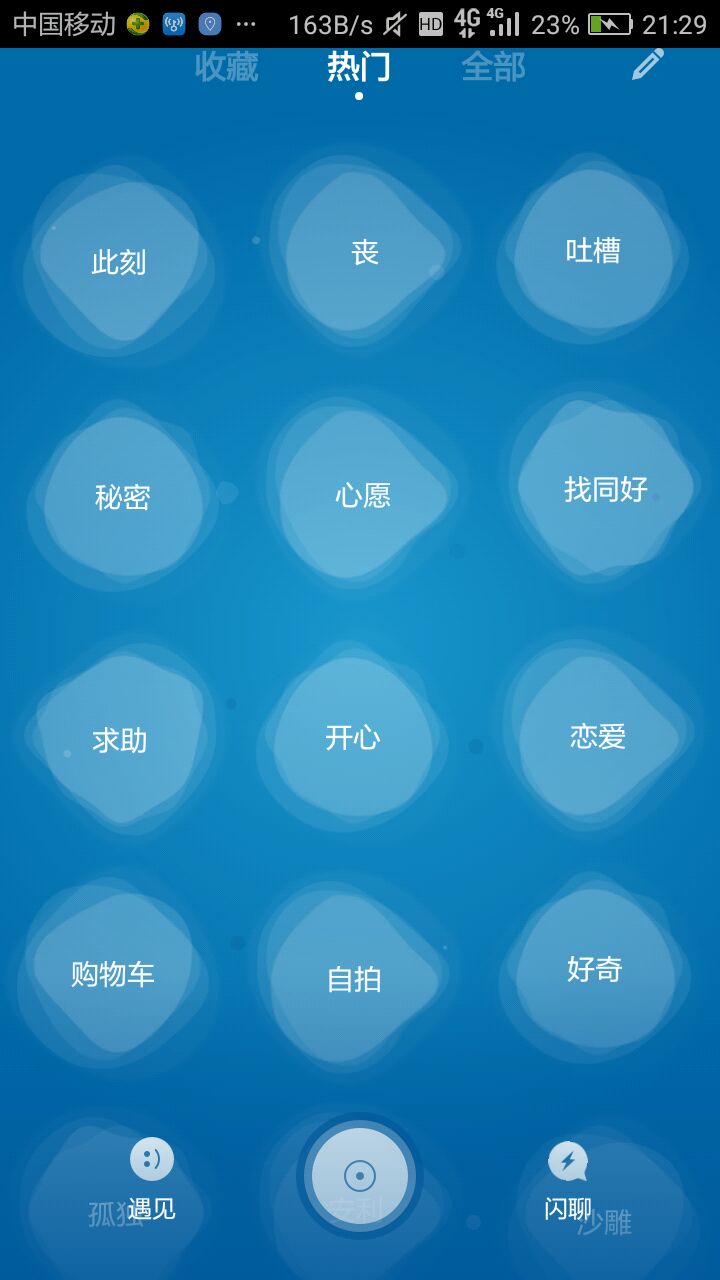Switch to the 收藏 tab

227,67
